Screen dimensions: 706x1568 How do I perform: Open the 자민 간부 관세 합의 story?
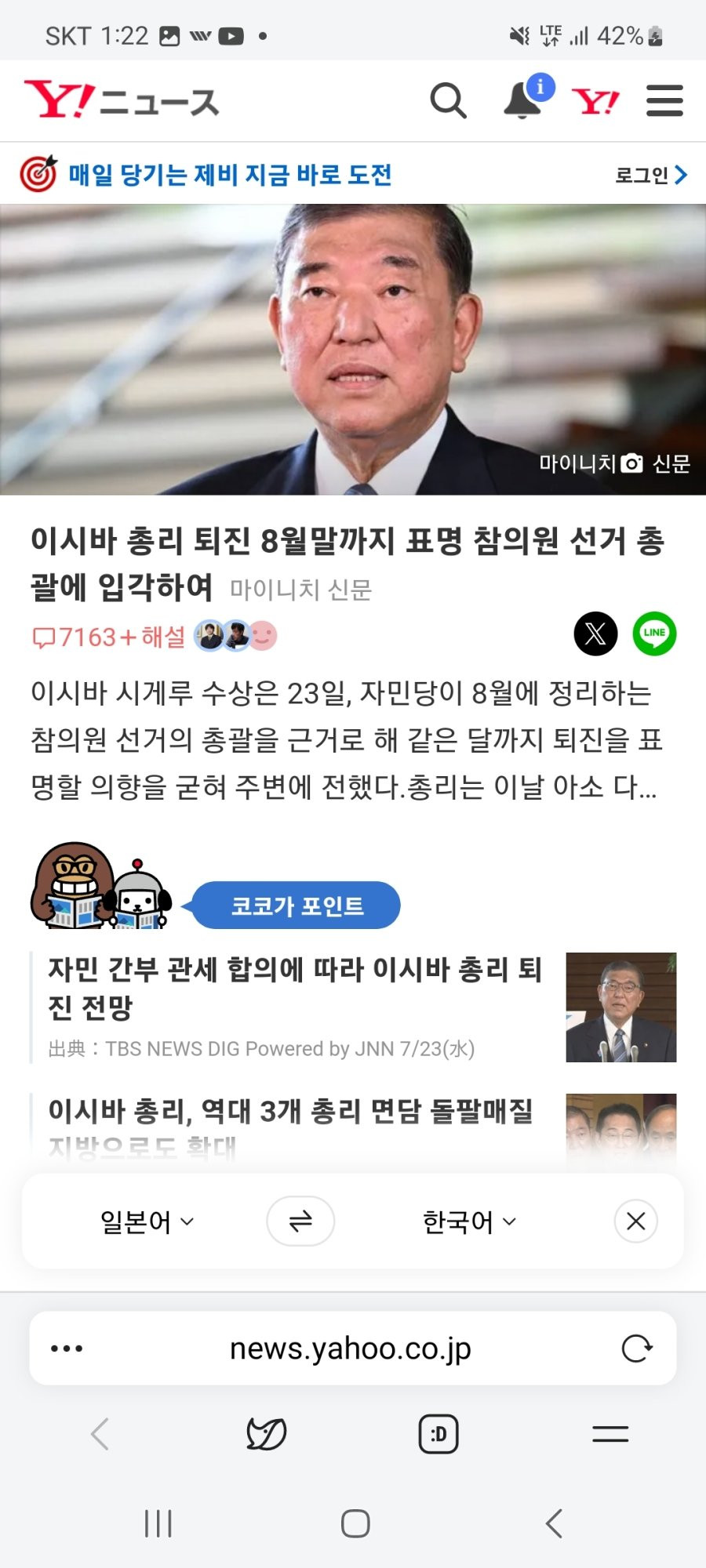[x=294, y=988]
